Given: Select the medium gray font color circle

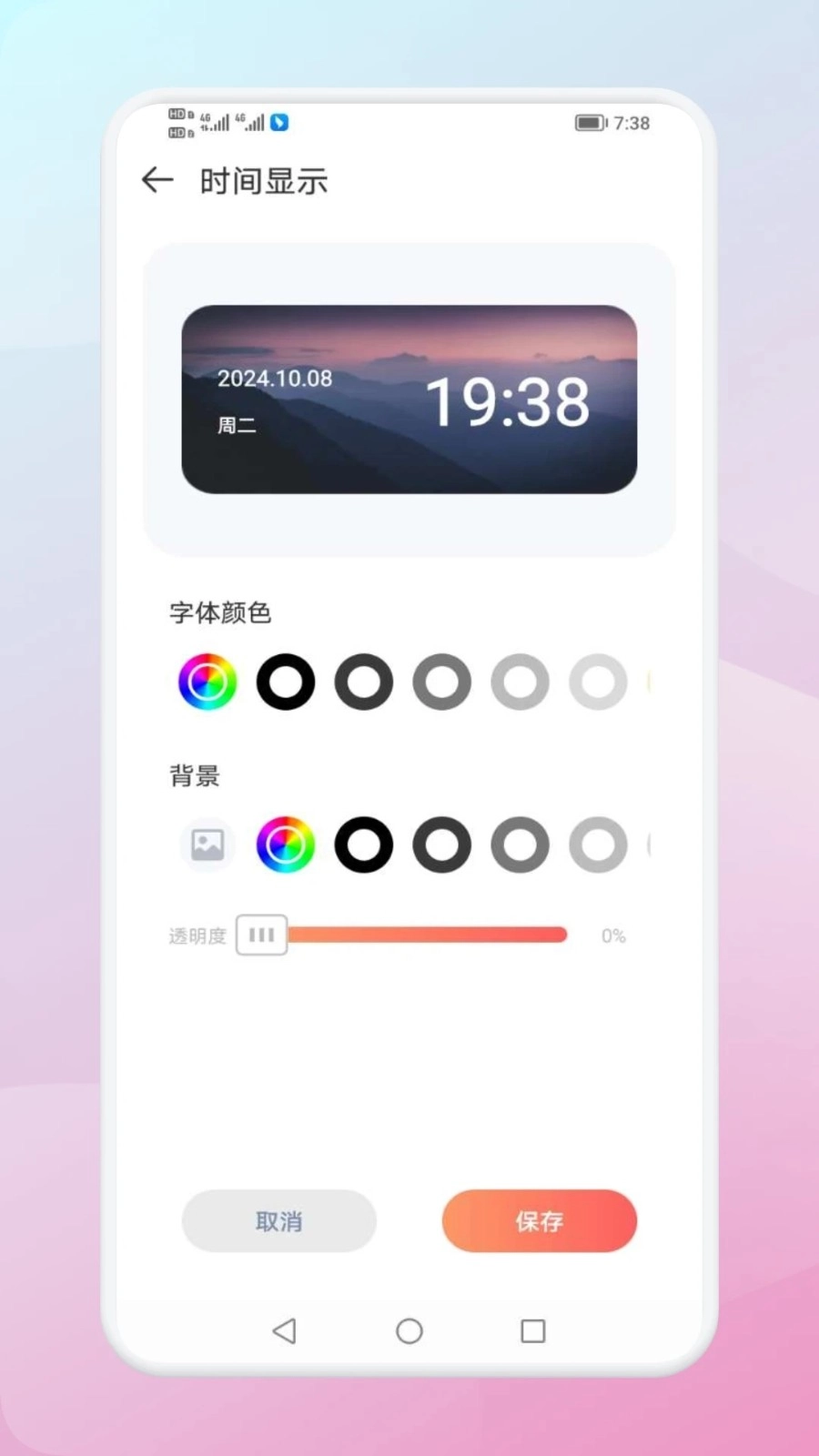Looking at the screenshot, I should click(441, 682).
